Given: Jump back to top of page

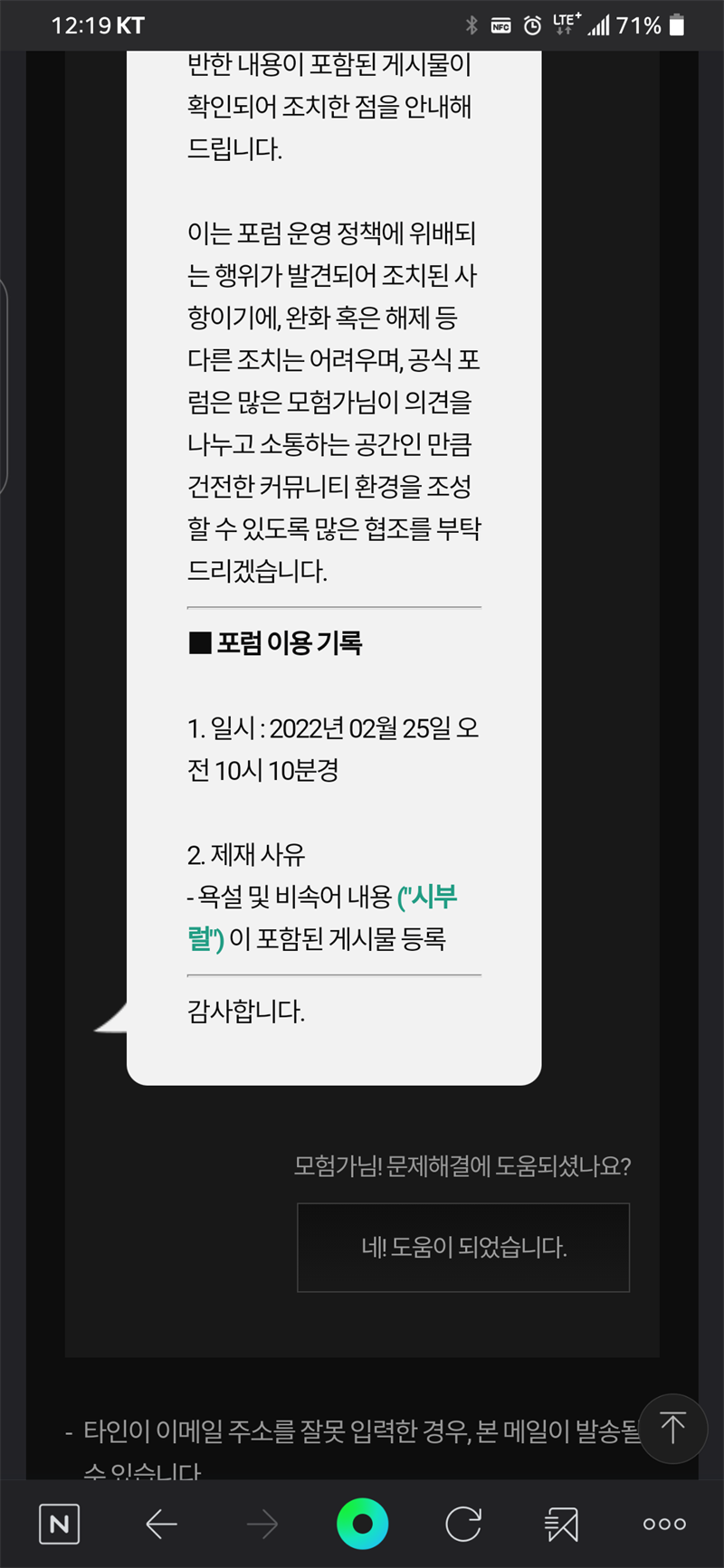Looking at the screenshot, I should click(672, 1428).
